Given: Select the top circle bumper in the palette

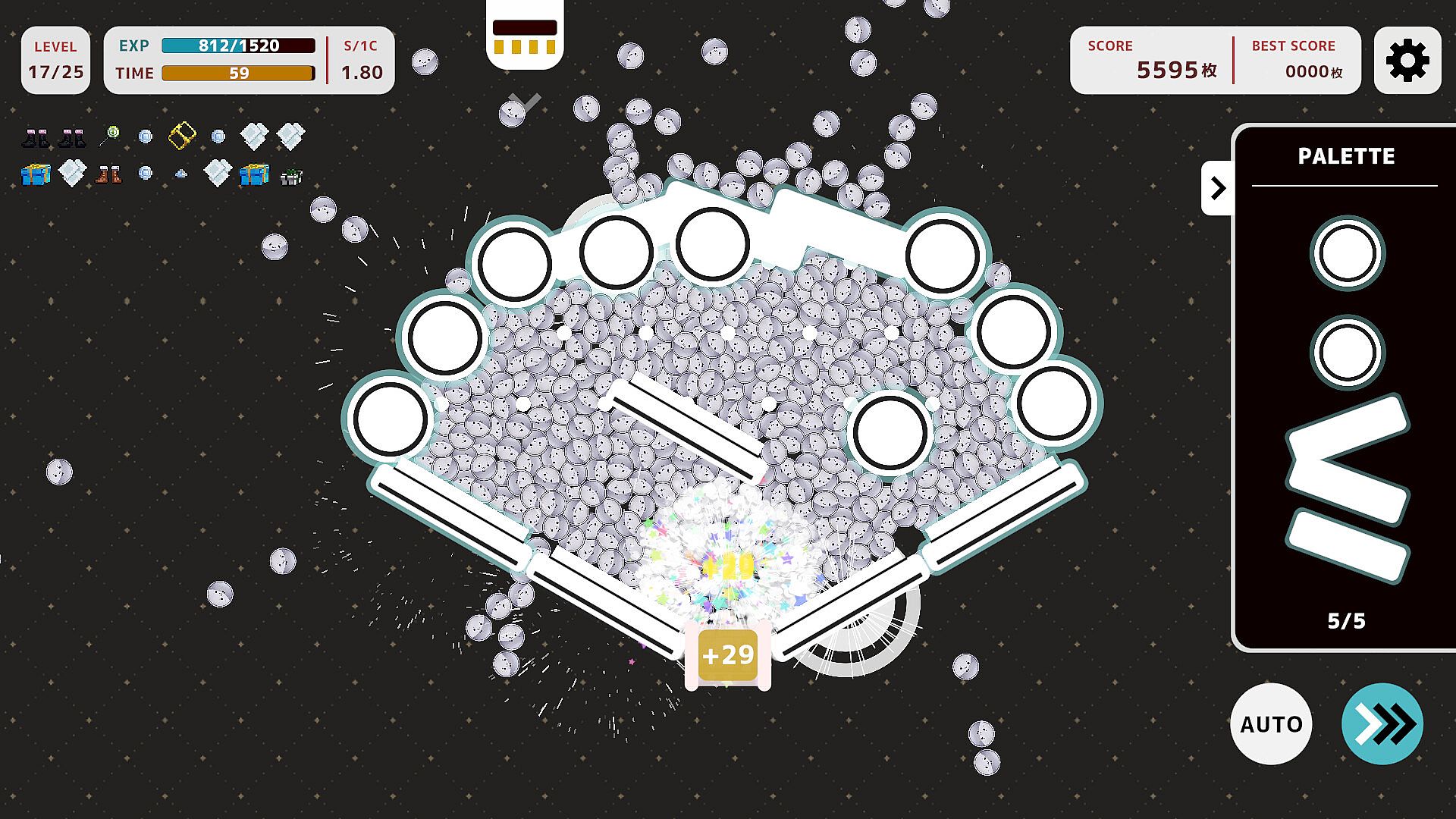Looking at the screenshot, I should coord(1348,253).
